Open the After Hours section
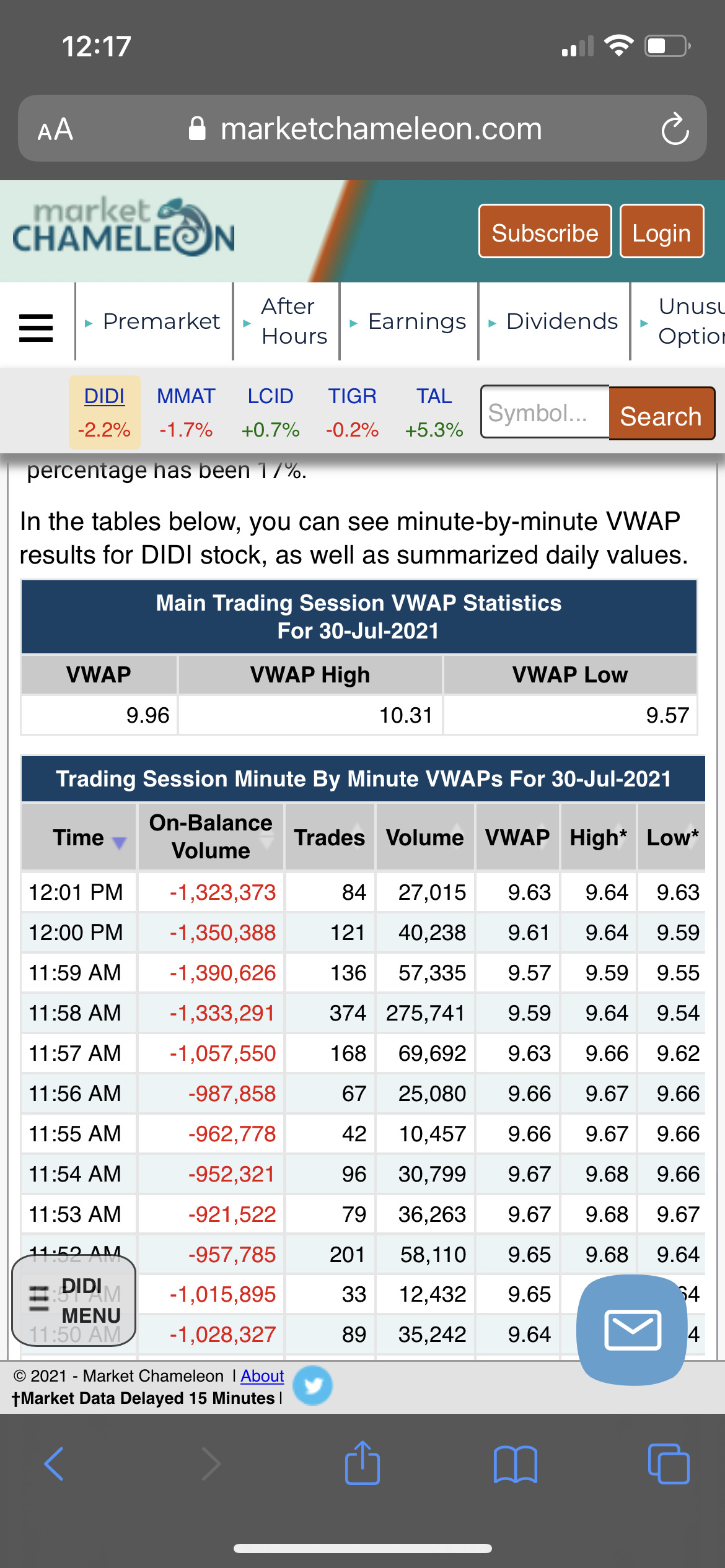This screenshot has width=725, height=1568. [x=293, y=321]
